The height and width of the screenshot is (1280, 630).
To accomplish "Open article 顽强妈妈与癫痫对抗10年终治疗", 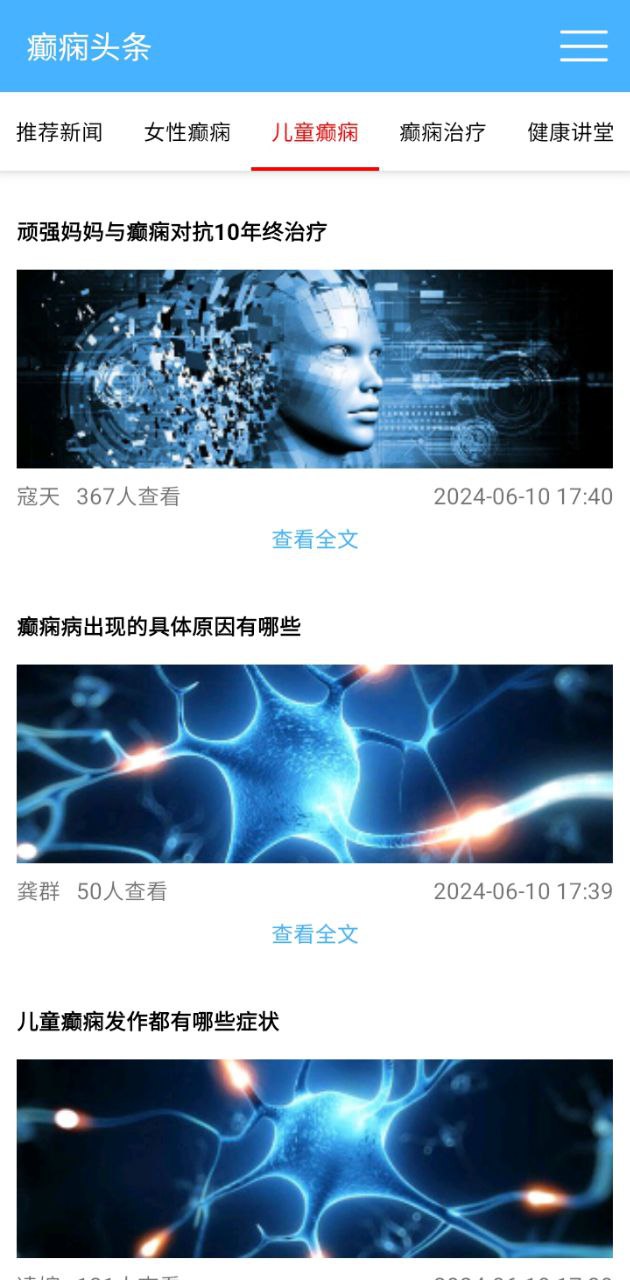I will pos(172,232).
